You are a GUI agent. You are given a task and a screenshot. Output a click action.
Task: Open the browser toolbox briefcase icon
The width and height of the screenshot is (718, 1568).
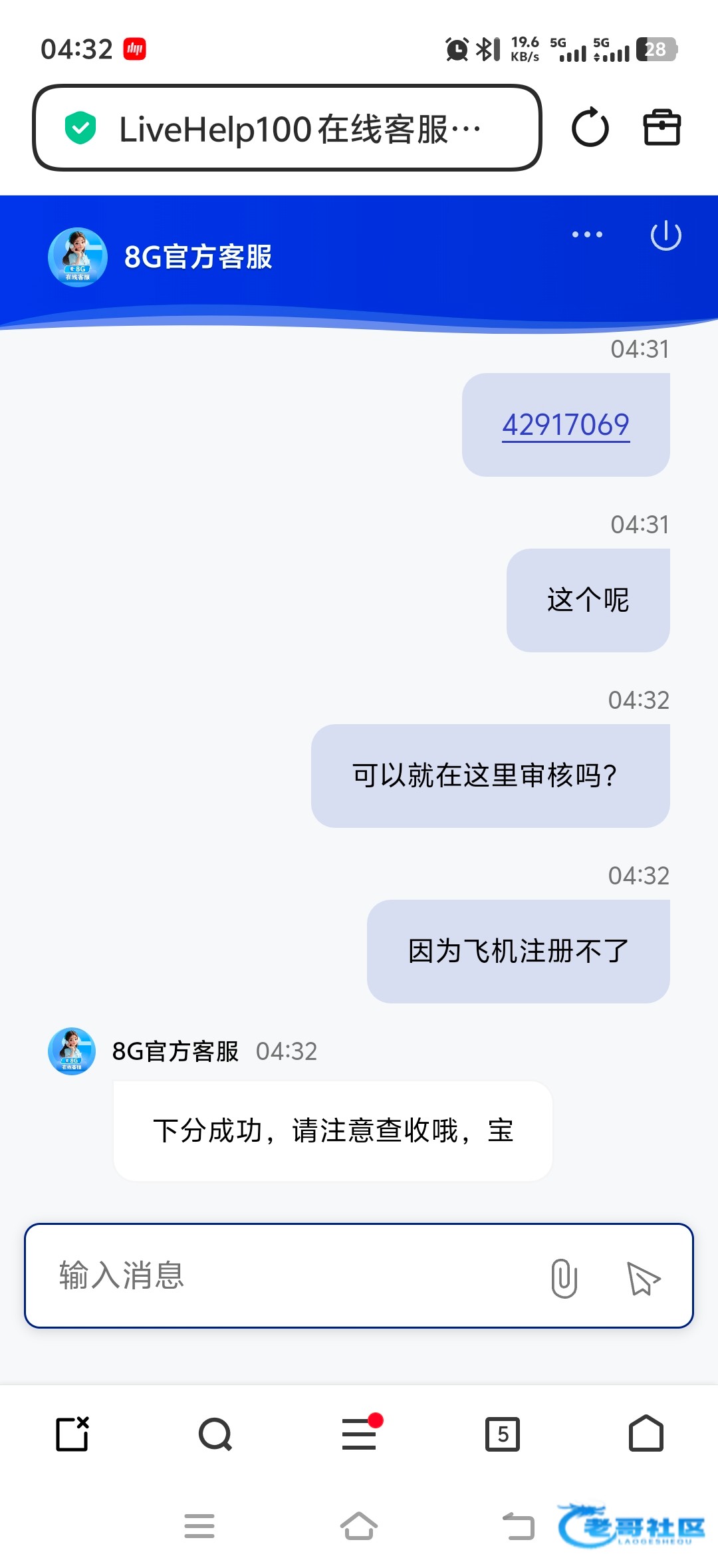(x=662, y=127)
